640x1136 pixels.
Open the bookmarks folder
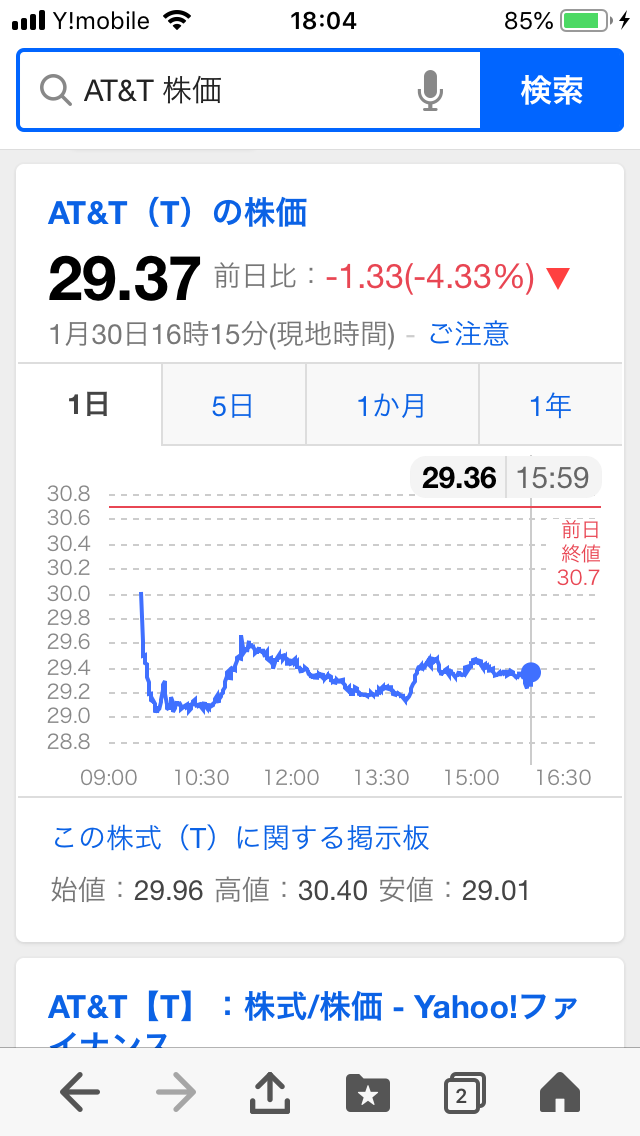point(367,1093)
